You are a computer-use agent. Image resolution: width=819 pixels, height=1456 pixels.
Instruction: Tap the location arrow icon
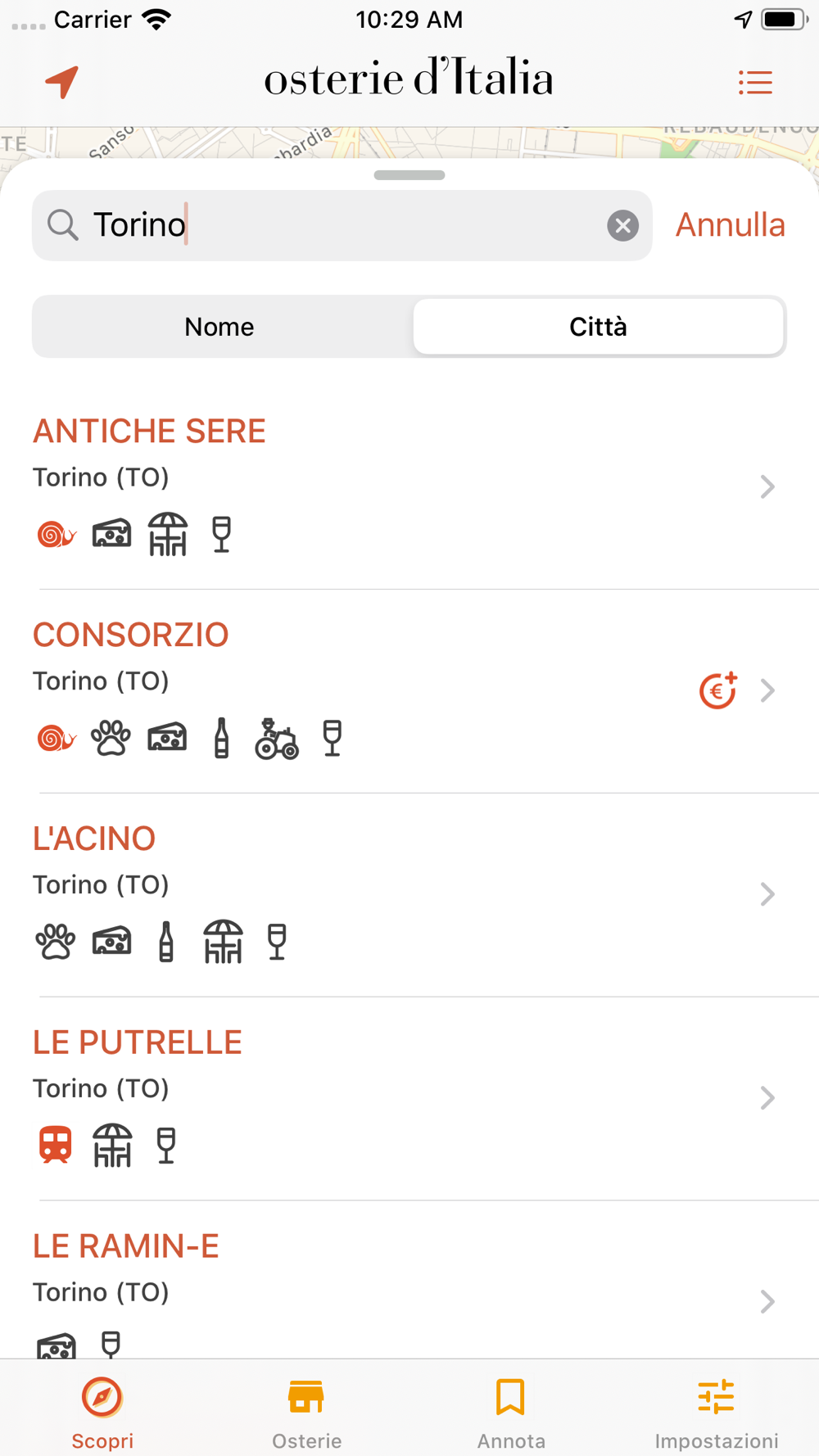point(62,82)
